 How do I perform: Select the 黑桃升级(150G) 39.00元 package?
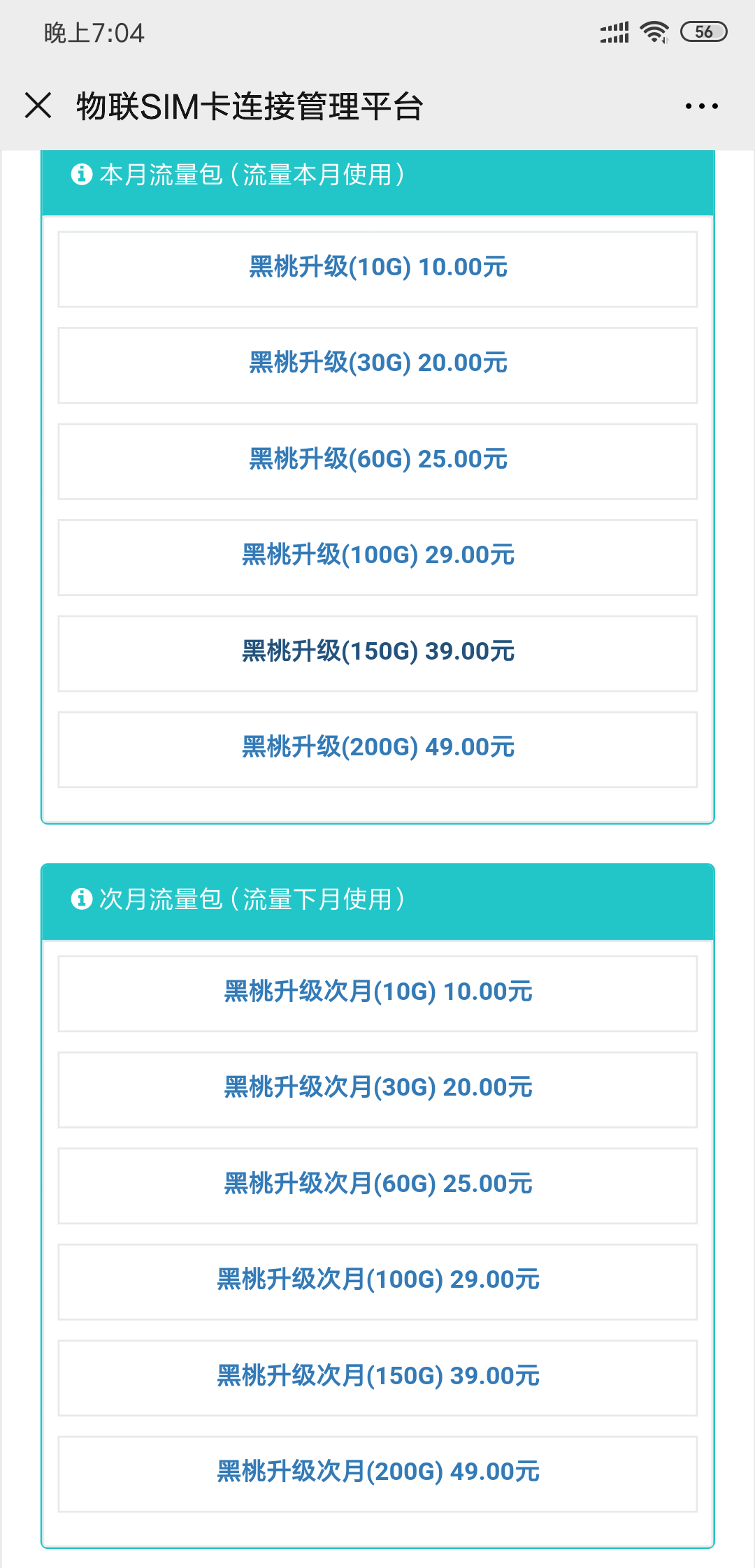pos(377,653)
